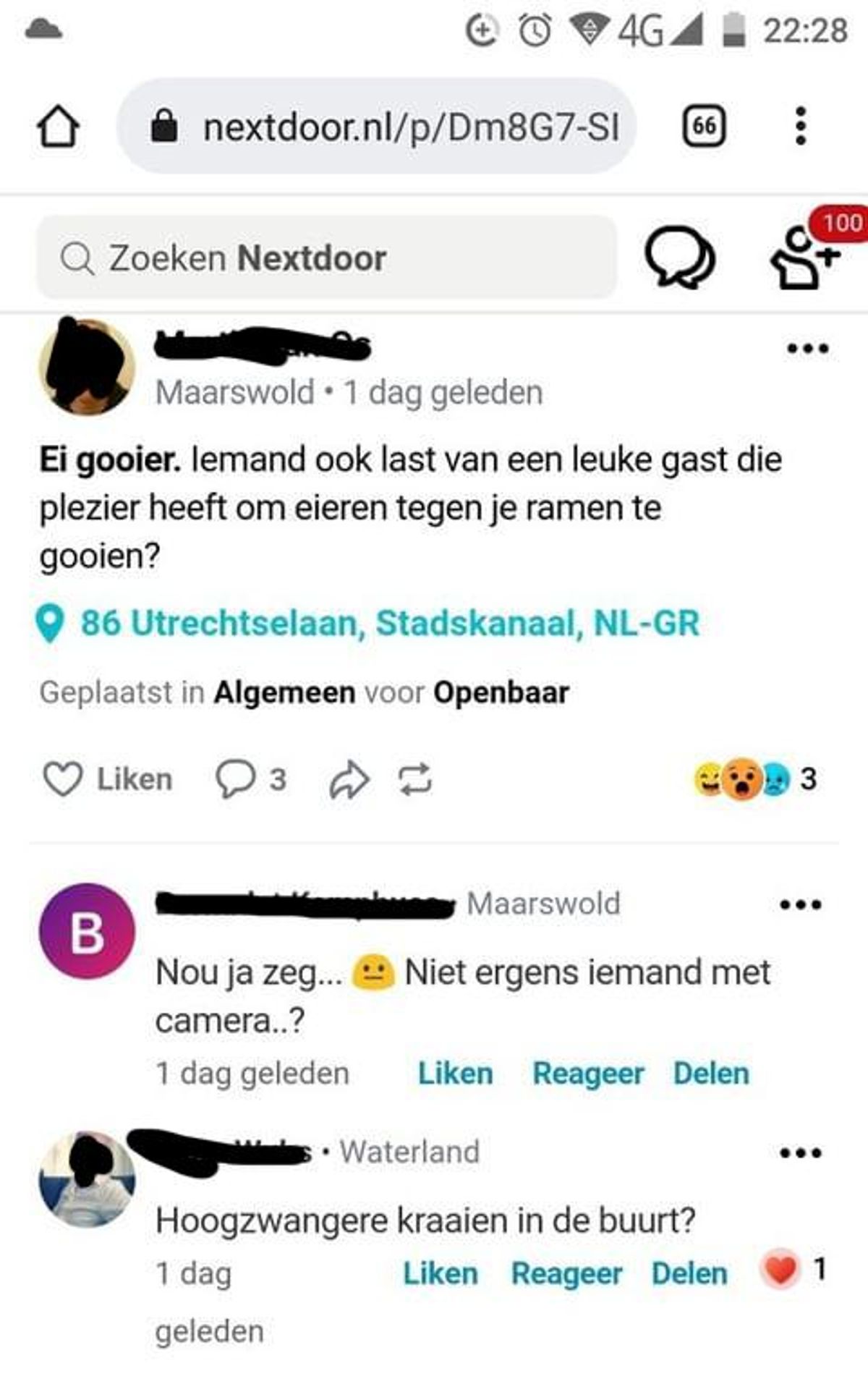Like the Ei gooier post
The image size is (868, 1384).
(109, 780)
